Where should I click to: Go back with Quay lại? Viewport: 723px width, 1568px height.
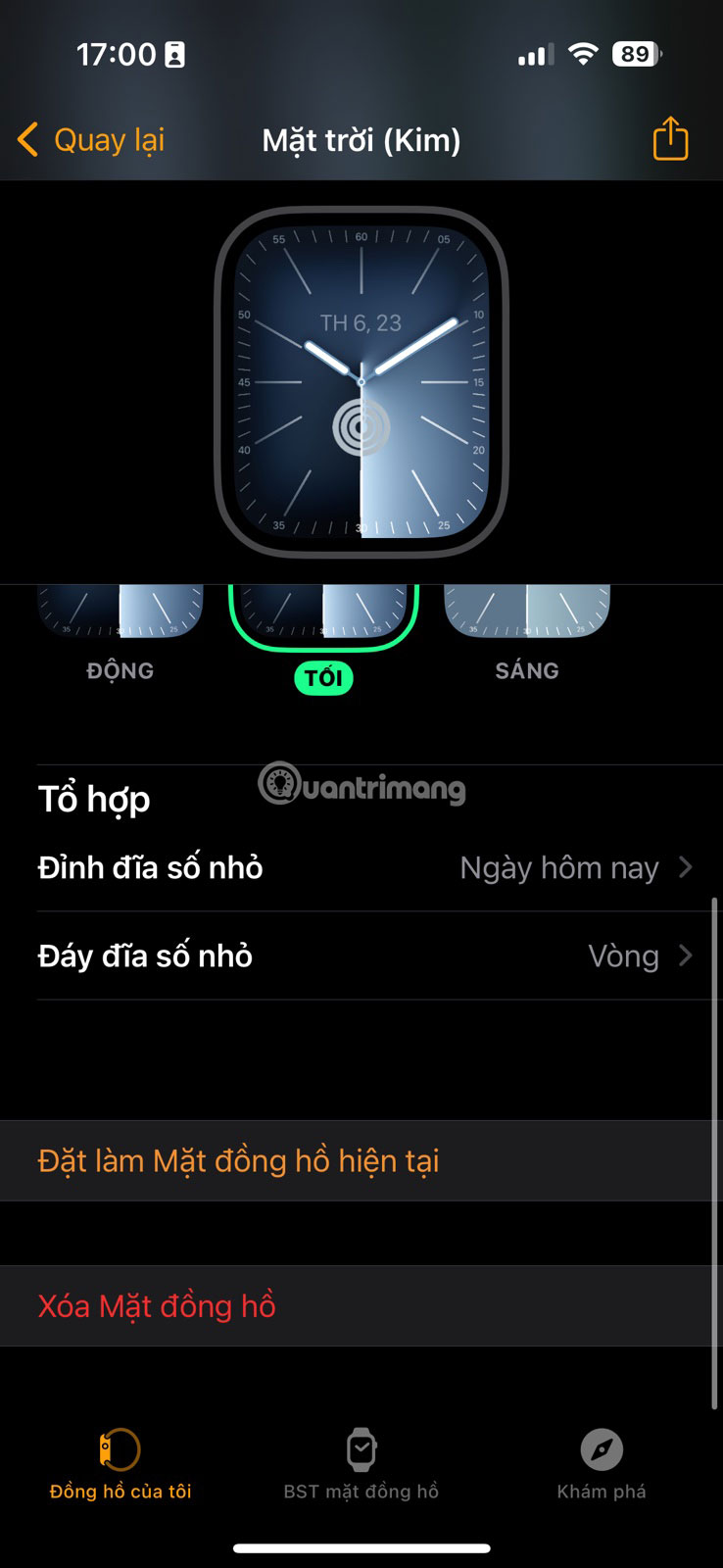tap(91, 140)
